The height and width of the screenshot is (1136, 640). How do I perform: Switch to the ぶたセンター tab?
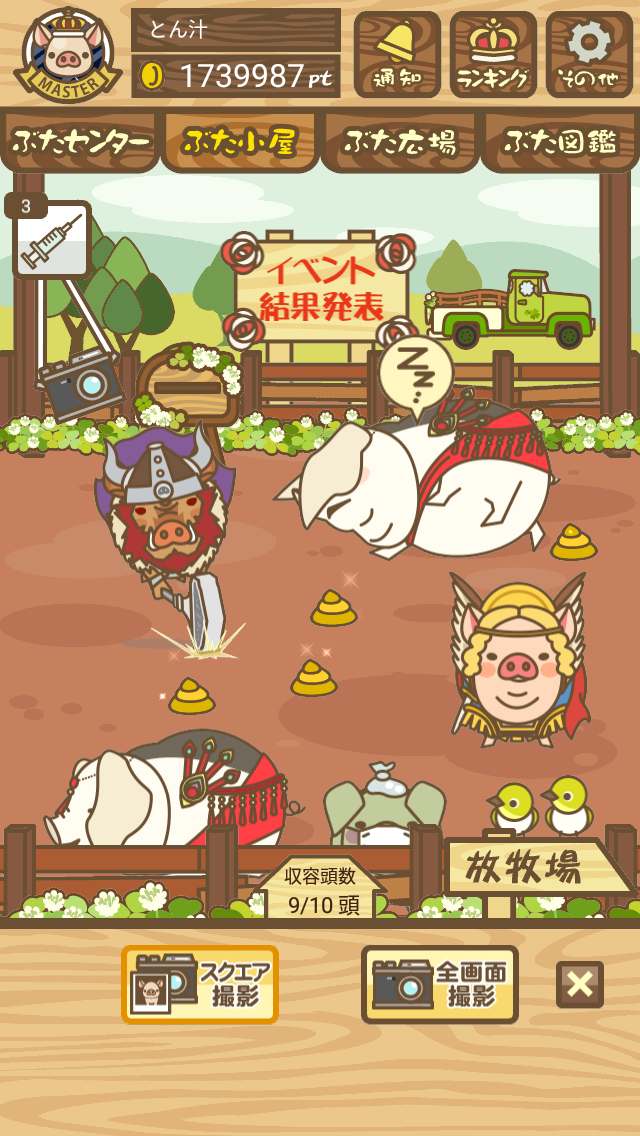80,142
